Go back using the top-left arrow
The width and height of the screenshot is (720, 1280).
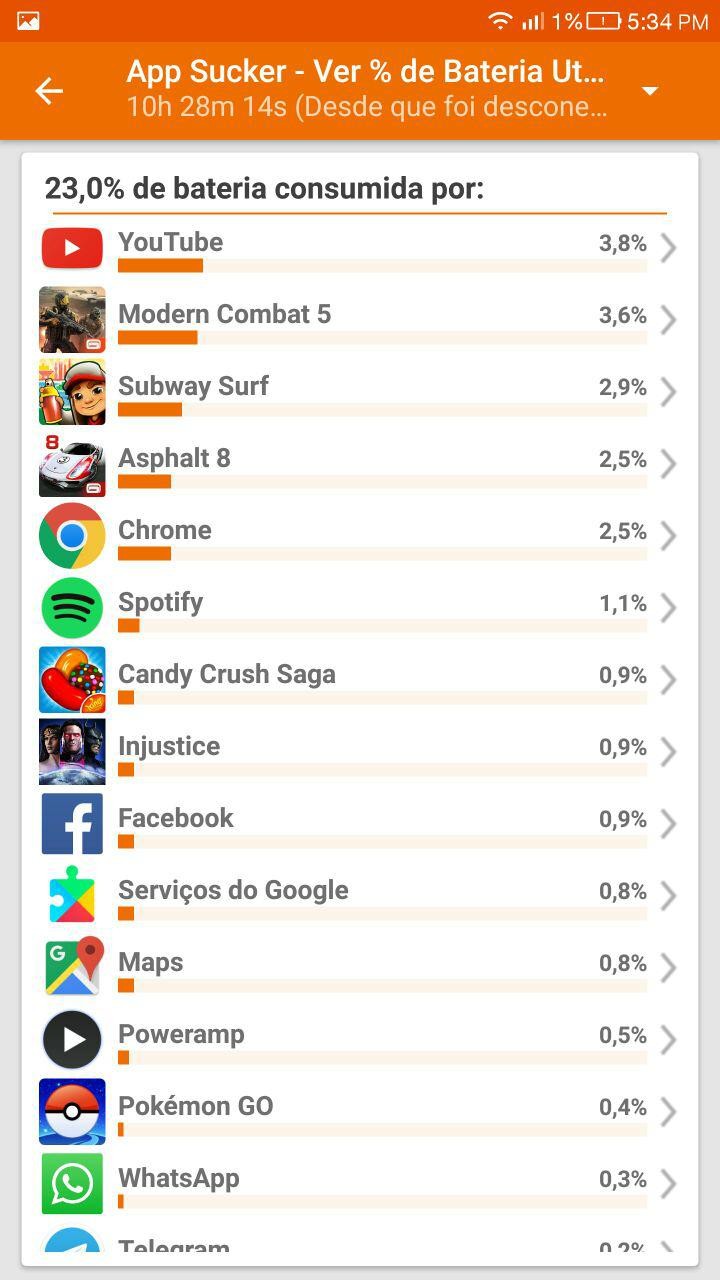coord(49,91)
